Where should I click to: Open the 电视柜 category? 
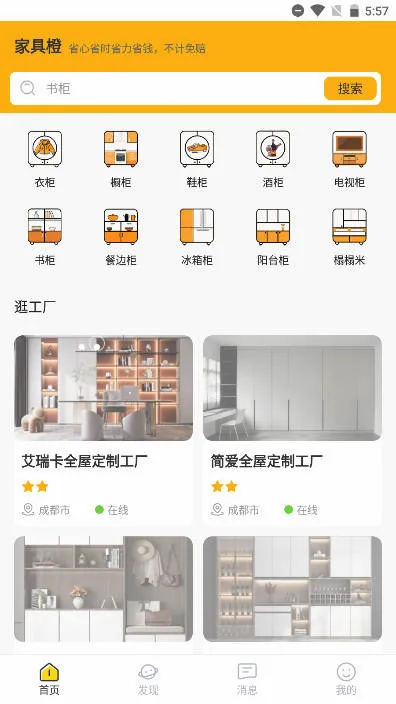point(349,159)
